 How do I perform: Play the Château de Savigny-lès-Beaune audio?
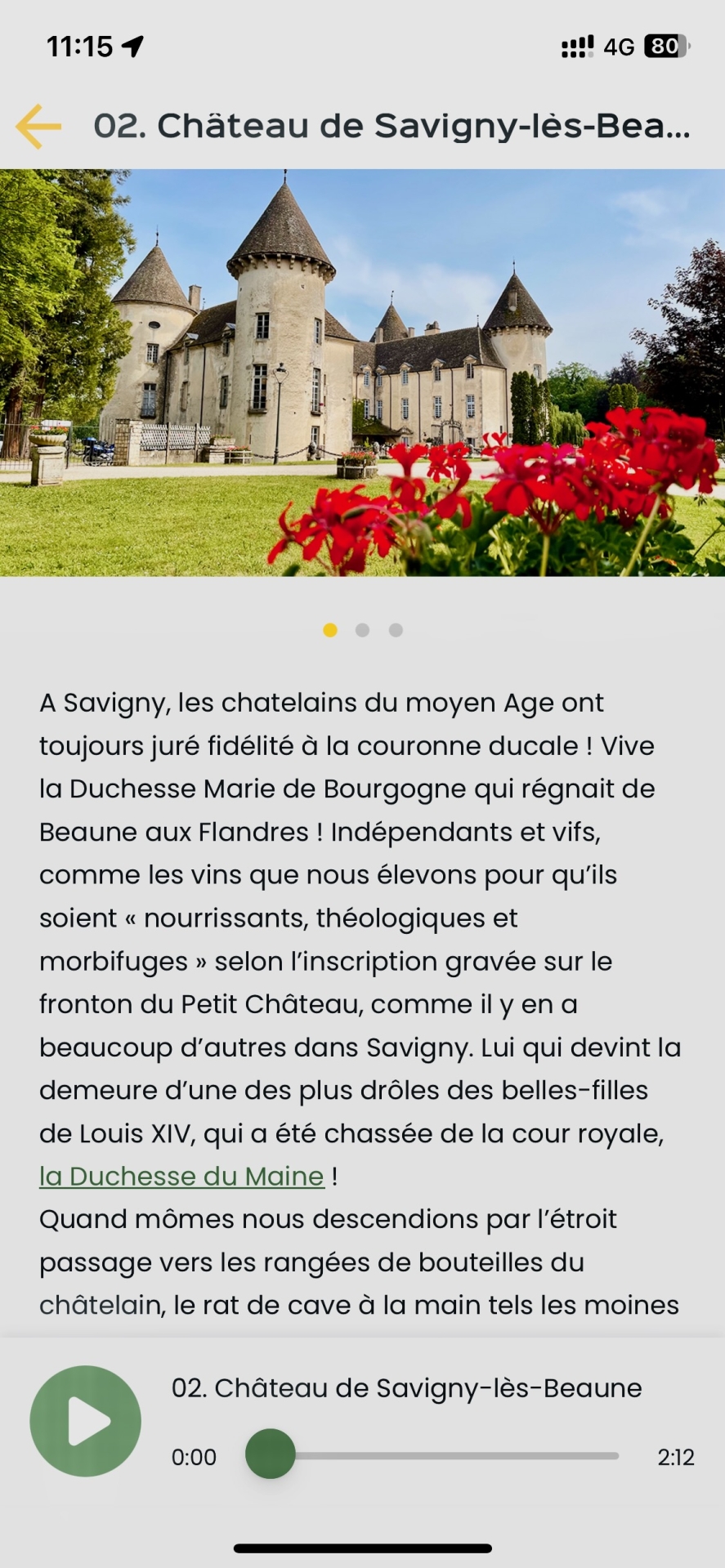[86, 1421]
